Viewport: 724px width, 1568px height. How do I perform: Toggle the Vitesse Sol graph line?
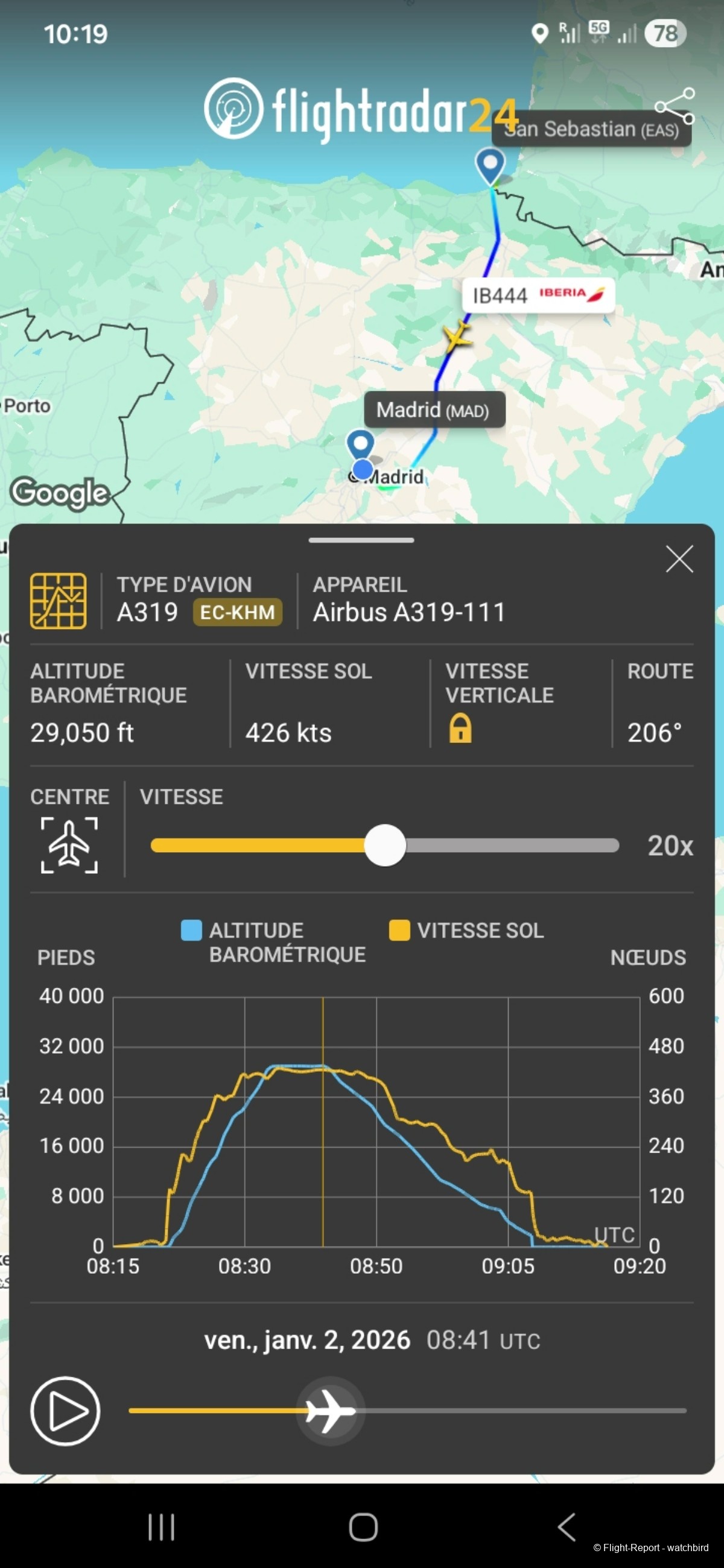coord(400,930)
